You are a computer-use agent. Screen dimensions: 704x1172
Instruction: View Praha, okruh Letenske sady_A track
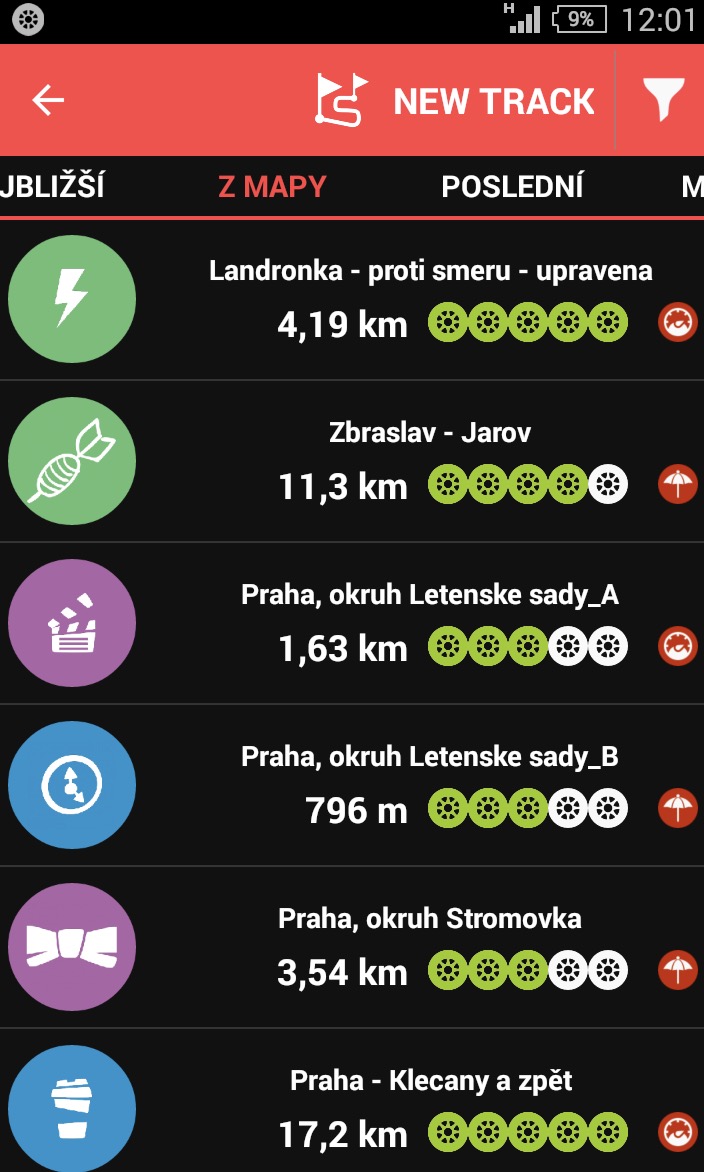430,622
